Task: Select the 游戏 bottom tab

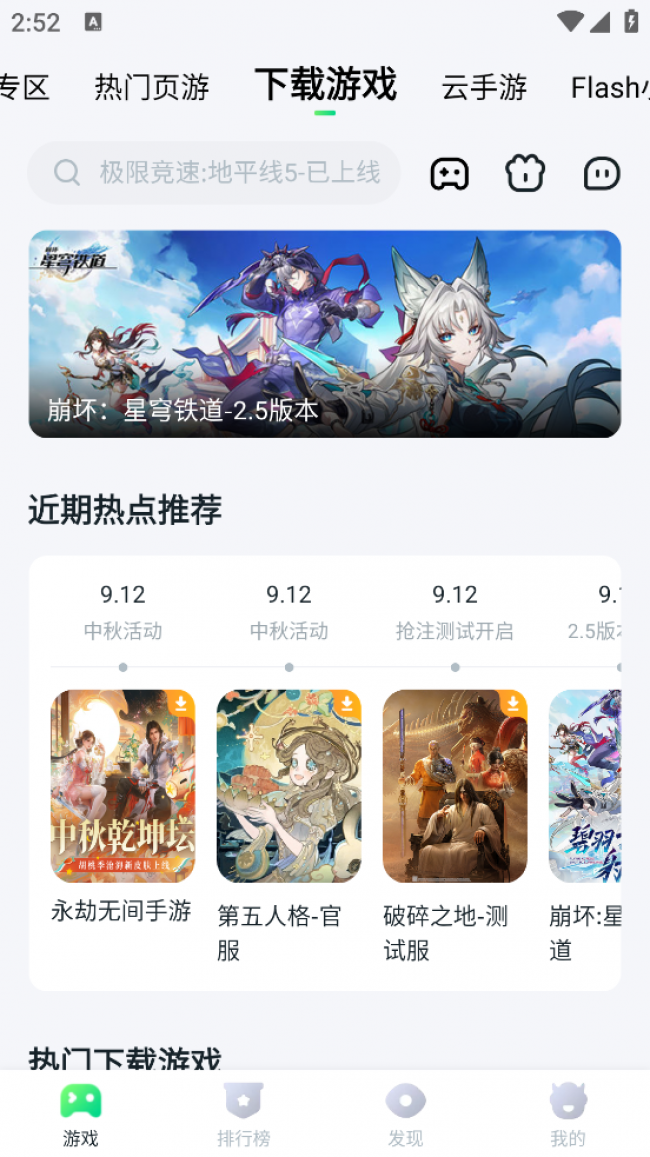Action: click(81, 1115)
